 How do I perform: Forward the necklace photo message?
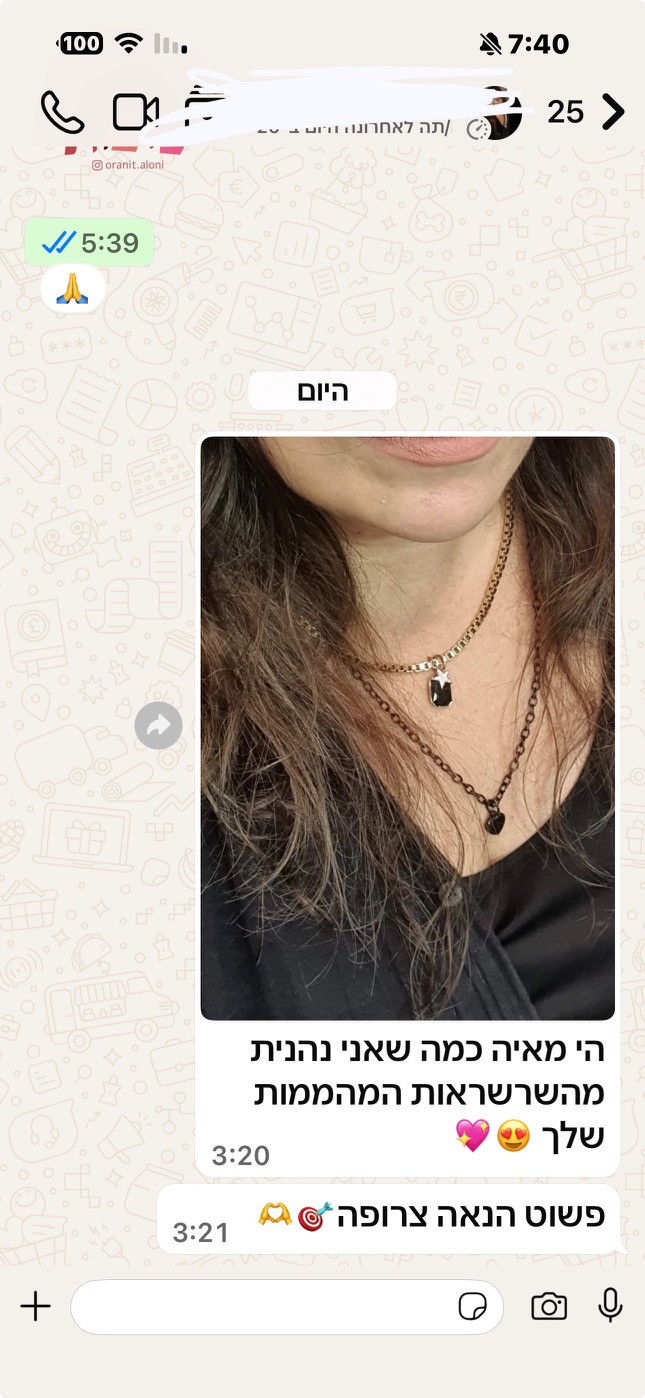pos(158,726)
